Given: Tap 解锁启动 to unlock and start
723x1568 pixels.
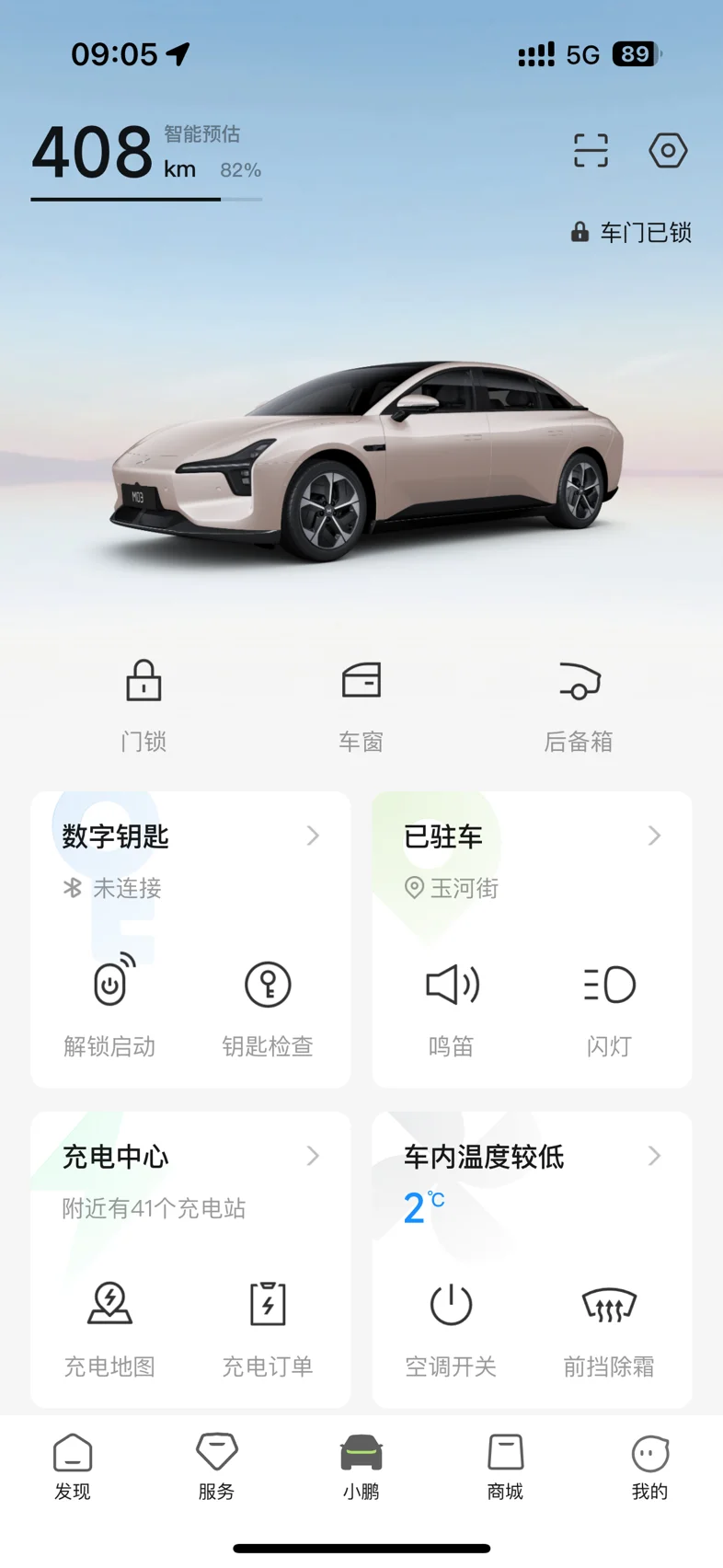Looking at the screenshot, I should [110, 1003].
